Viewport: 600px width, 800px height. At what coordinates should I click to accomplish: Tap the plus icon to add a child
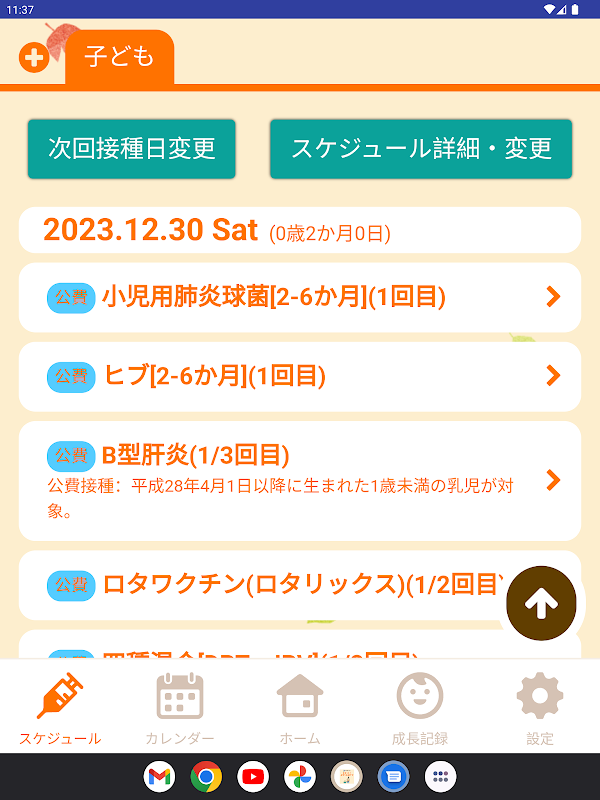click(33, 57)
